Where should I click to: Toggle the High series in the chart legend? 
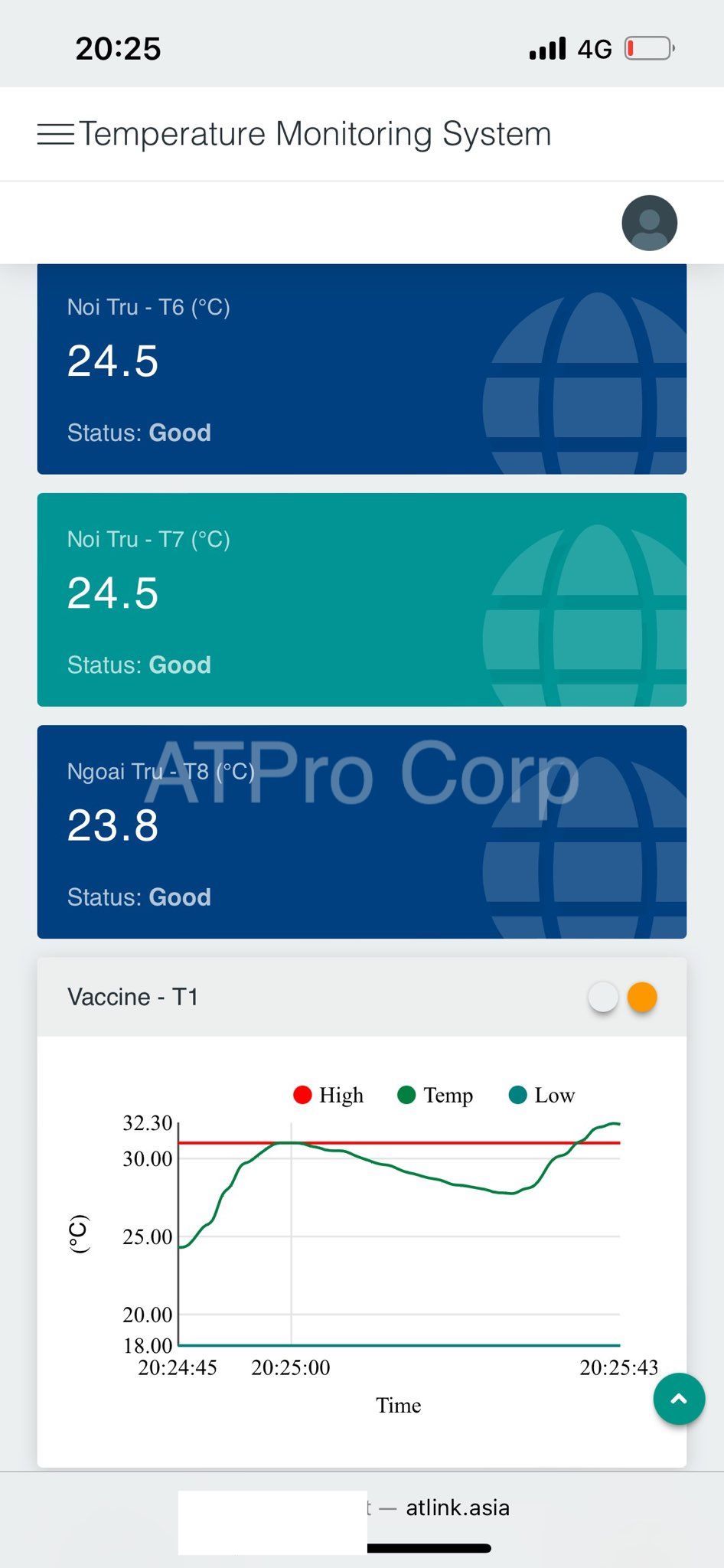click(329, 1095)
